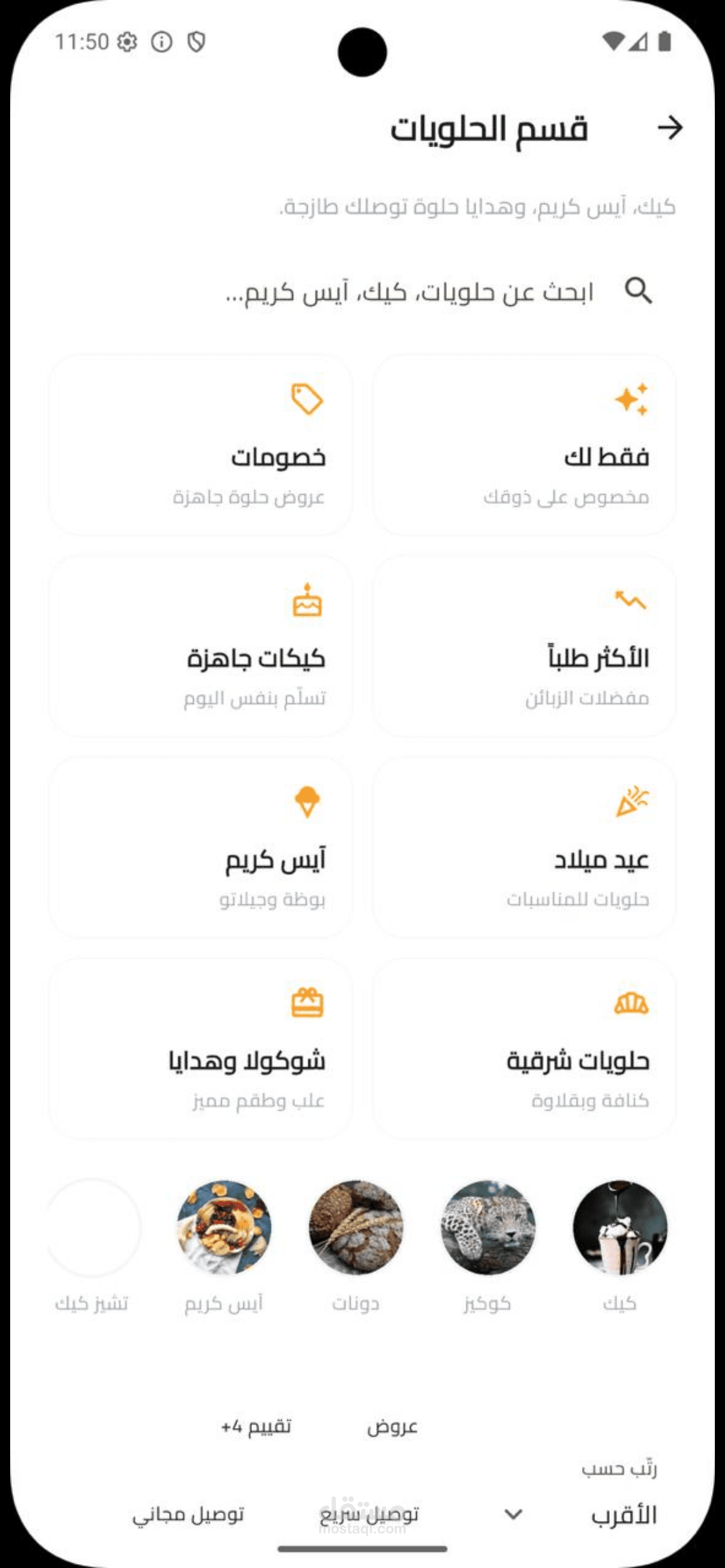
Task: Apply the توصيل مجاني filter chip
Action: point(188,1514)
